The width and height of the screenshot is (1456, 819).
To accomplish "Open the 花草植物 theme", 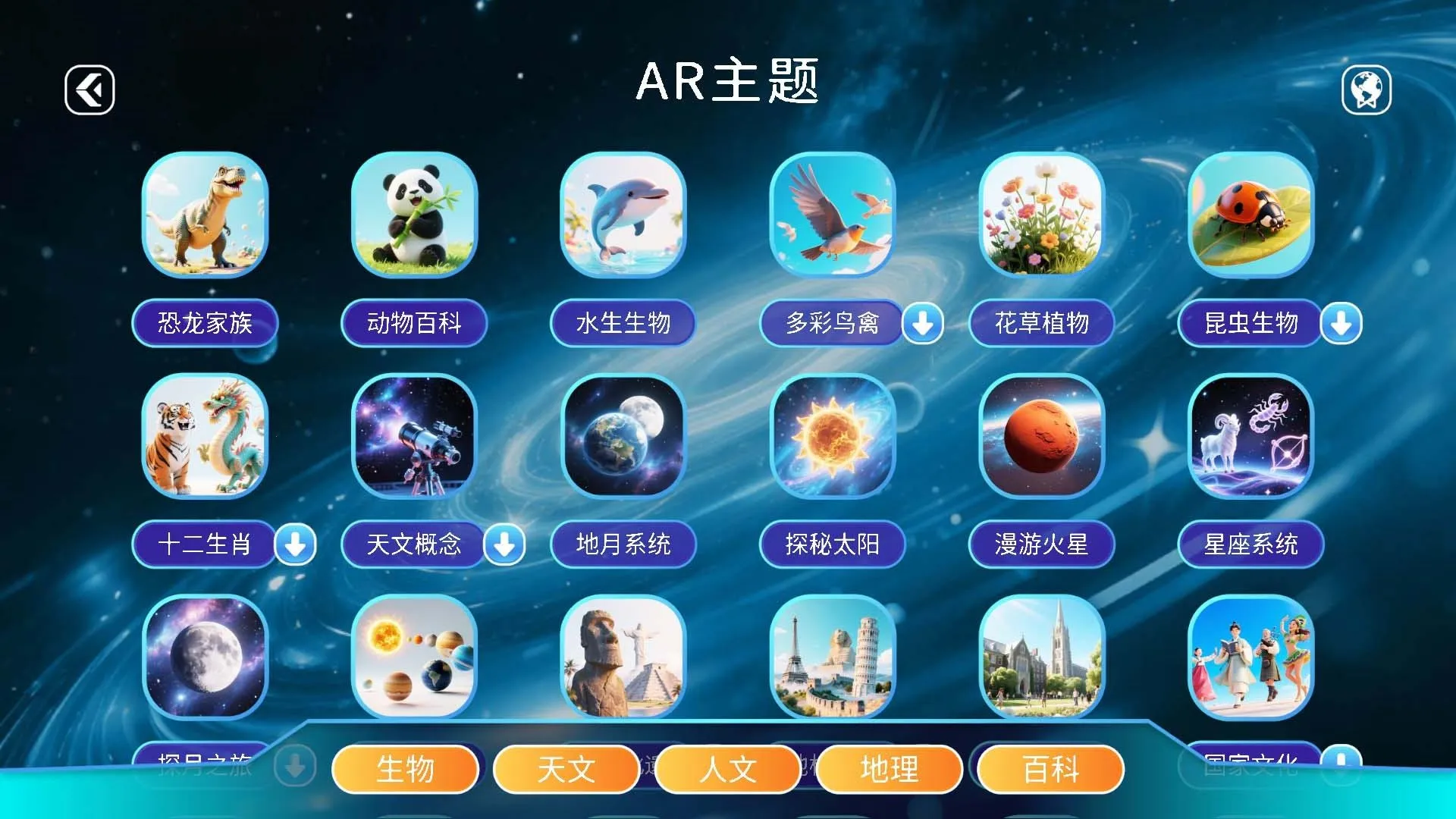I will (x=1042, y=215).
